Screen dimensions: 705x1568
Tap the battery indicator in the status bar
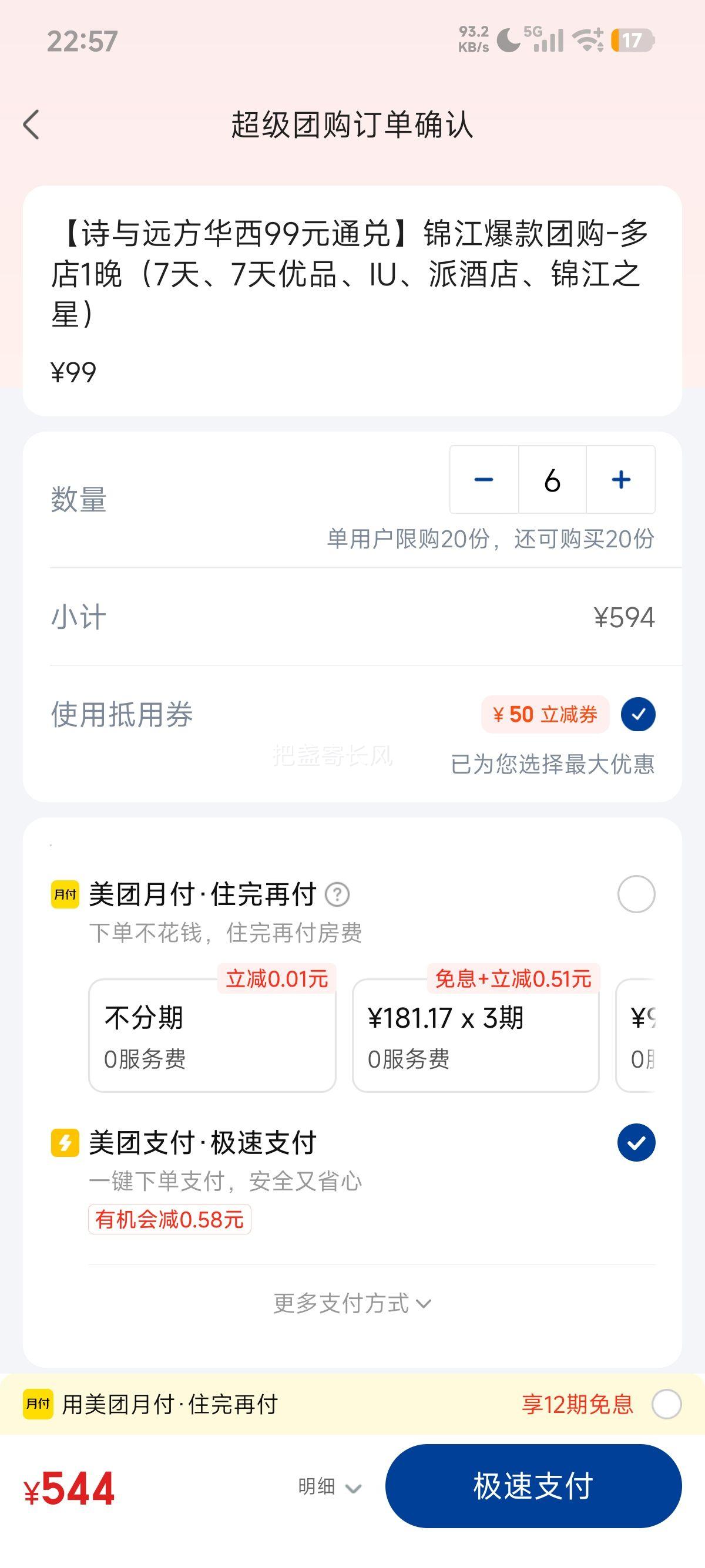[x=632, y=38]
